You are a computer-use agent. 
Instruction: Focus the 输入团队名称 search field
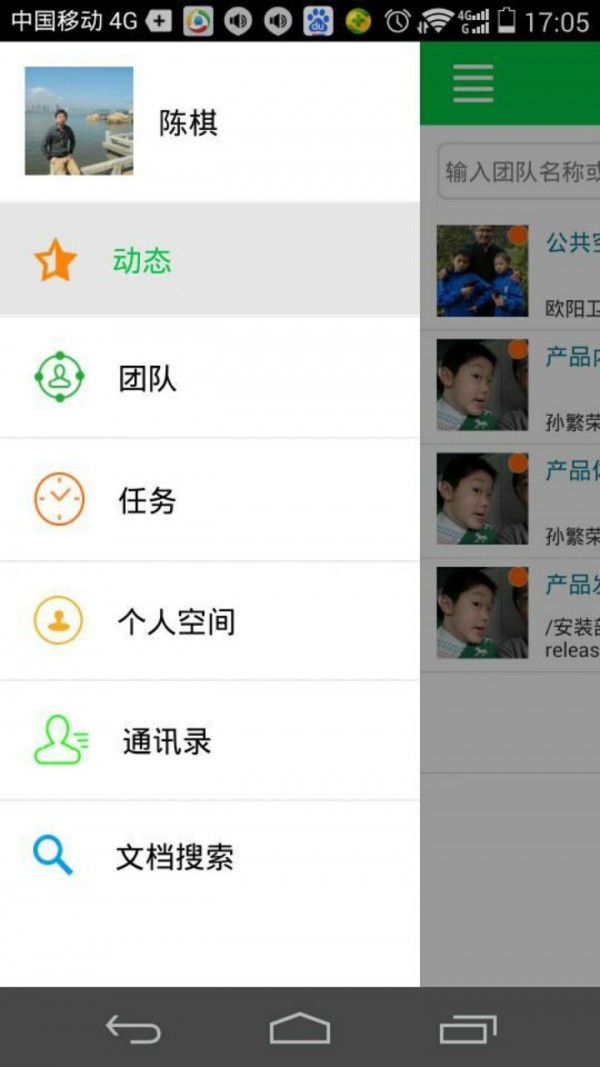pyautogui.click(x=520, y=172)
